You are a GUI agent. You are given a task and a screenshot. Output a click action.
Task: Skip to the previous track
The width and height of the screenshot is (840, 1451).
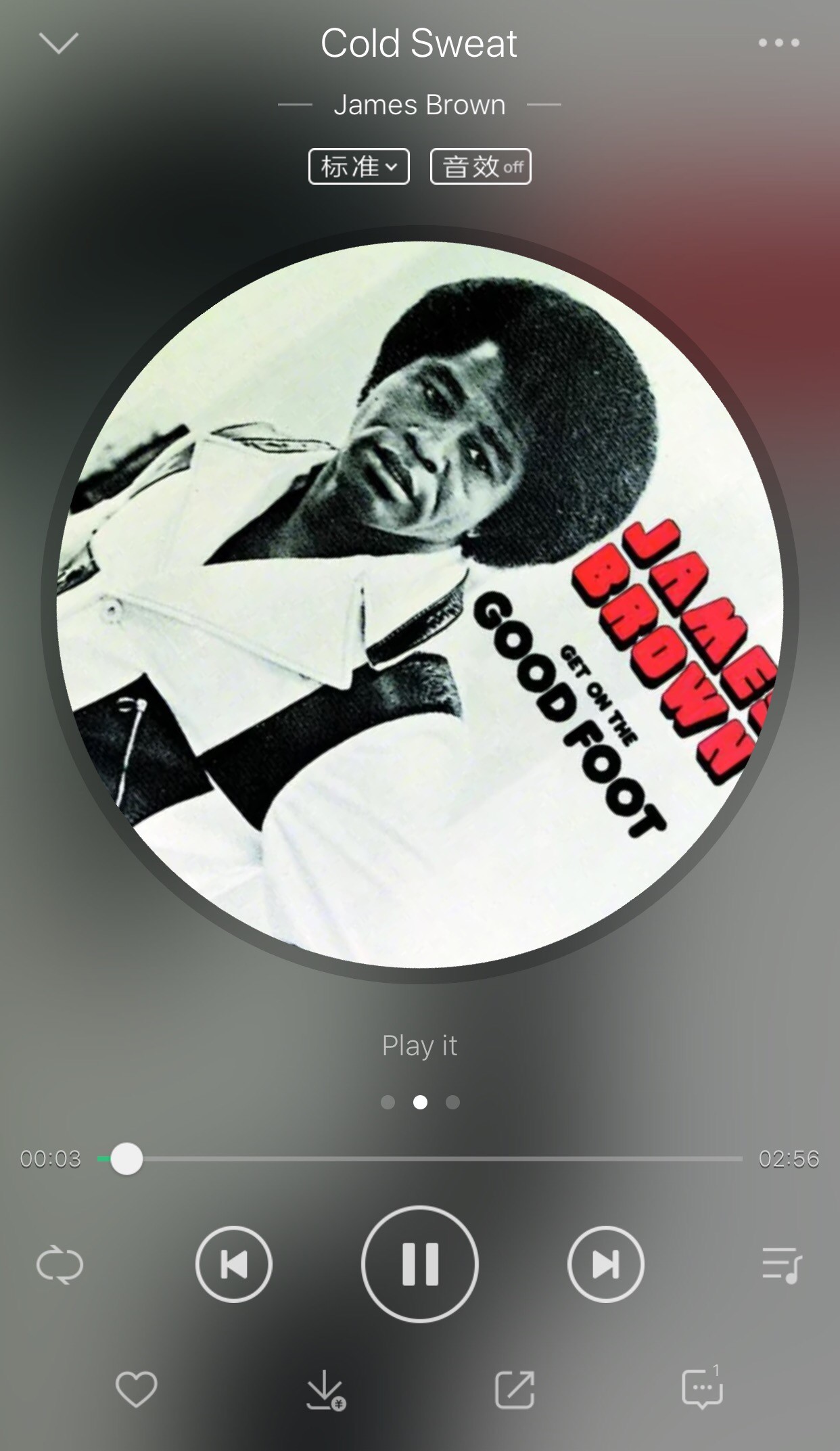(233, 1264)
